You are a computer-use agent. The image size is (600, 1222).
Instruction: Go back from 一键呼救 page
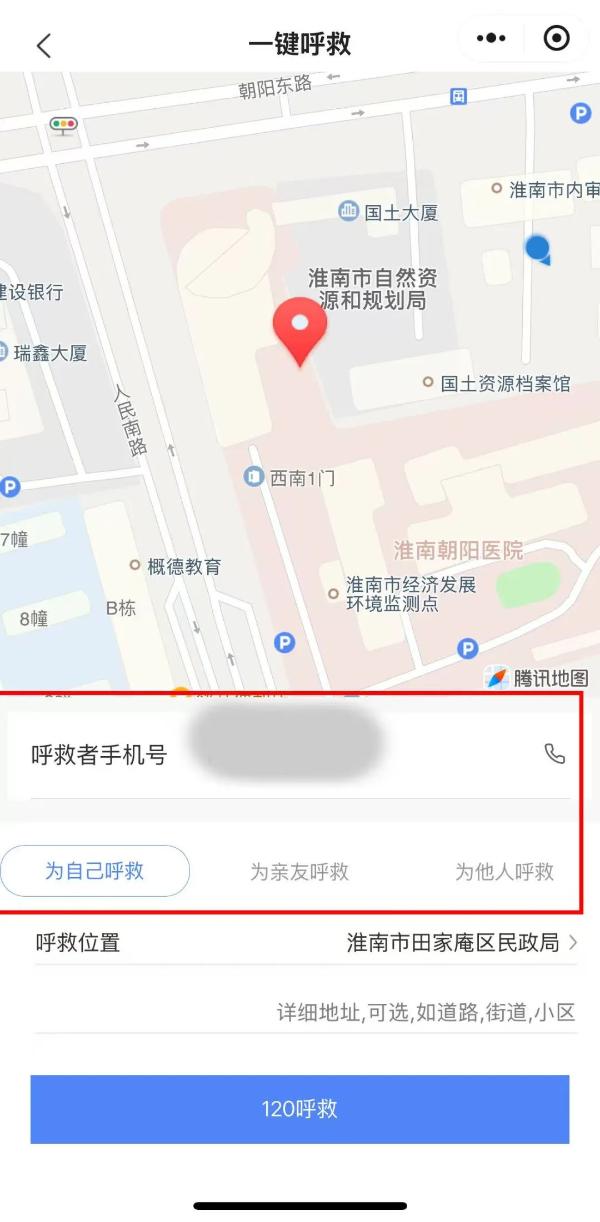tap(43, 45)
